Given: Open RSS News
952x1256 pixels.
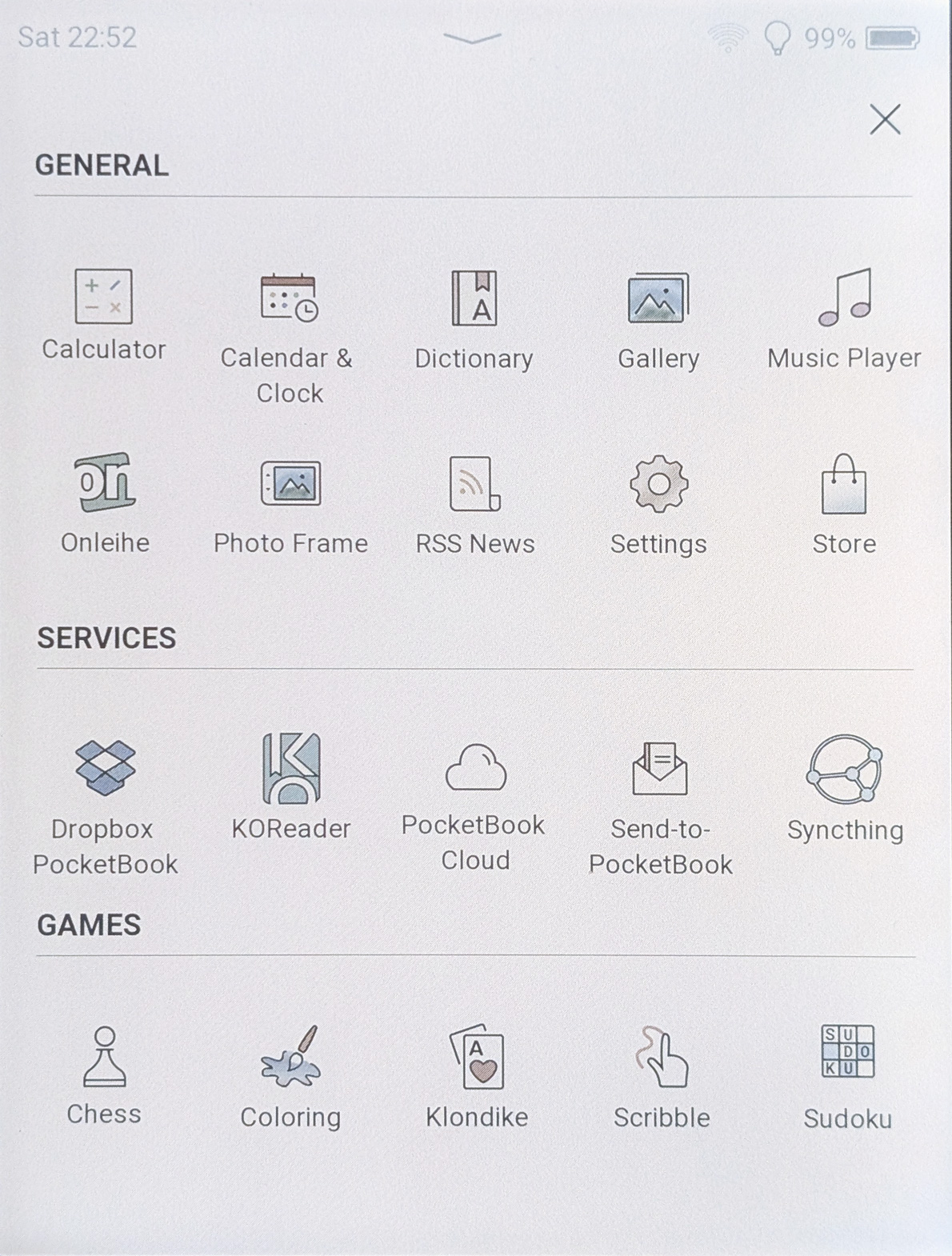Looking at the screenshot, I should tap(474, 484).
